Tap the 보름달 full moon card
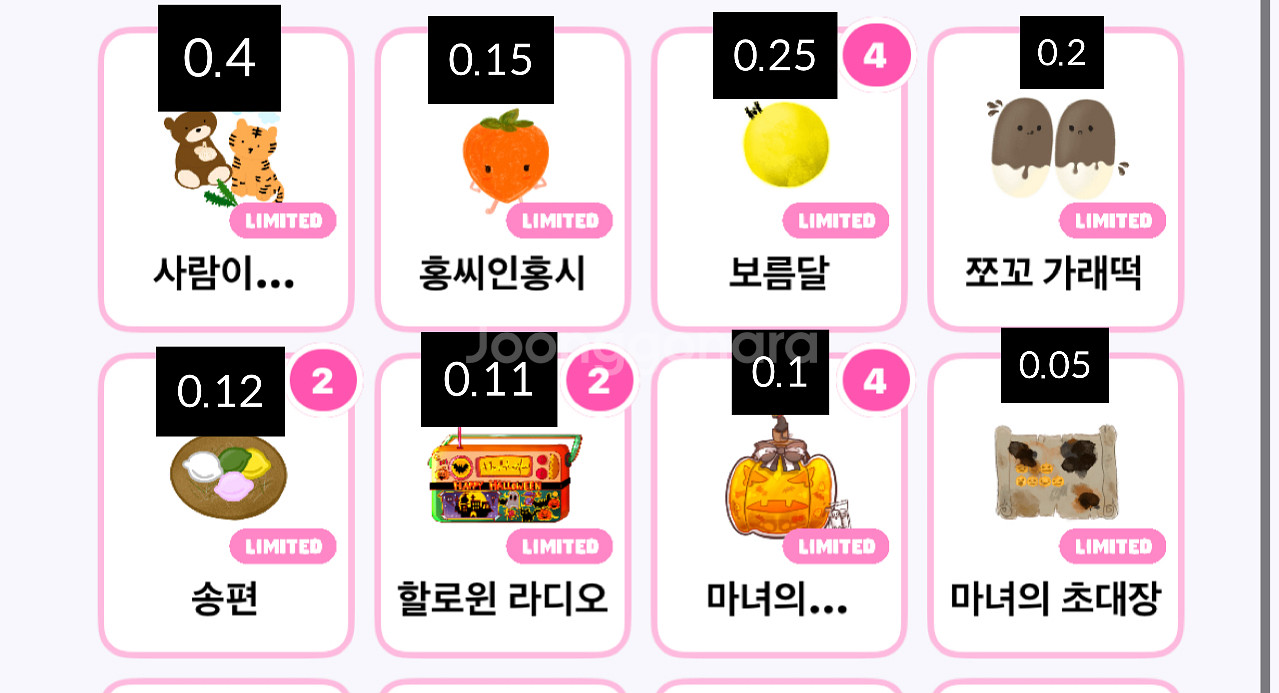Screen dimensions: 1279x693 point(779,180)
